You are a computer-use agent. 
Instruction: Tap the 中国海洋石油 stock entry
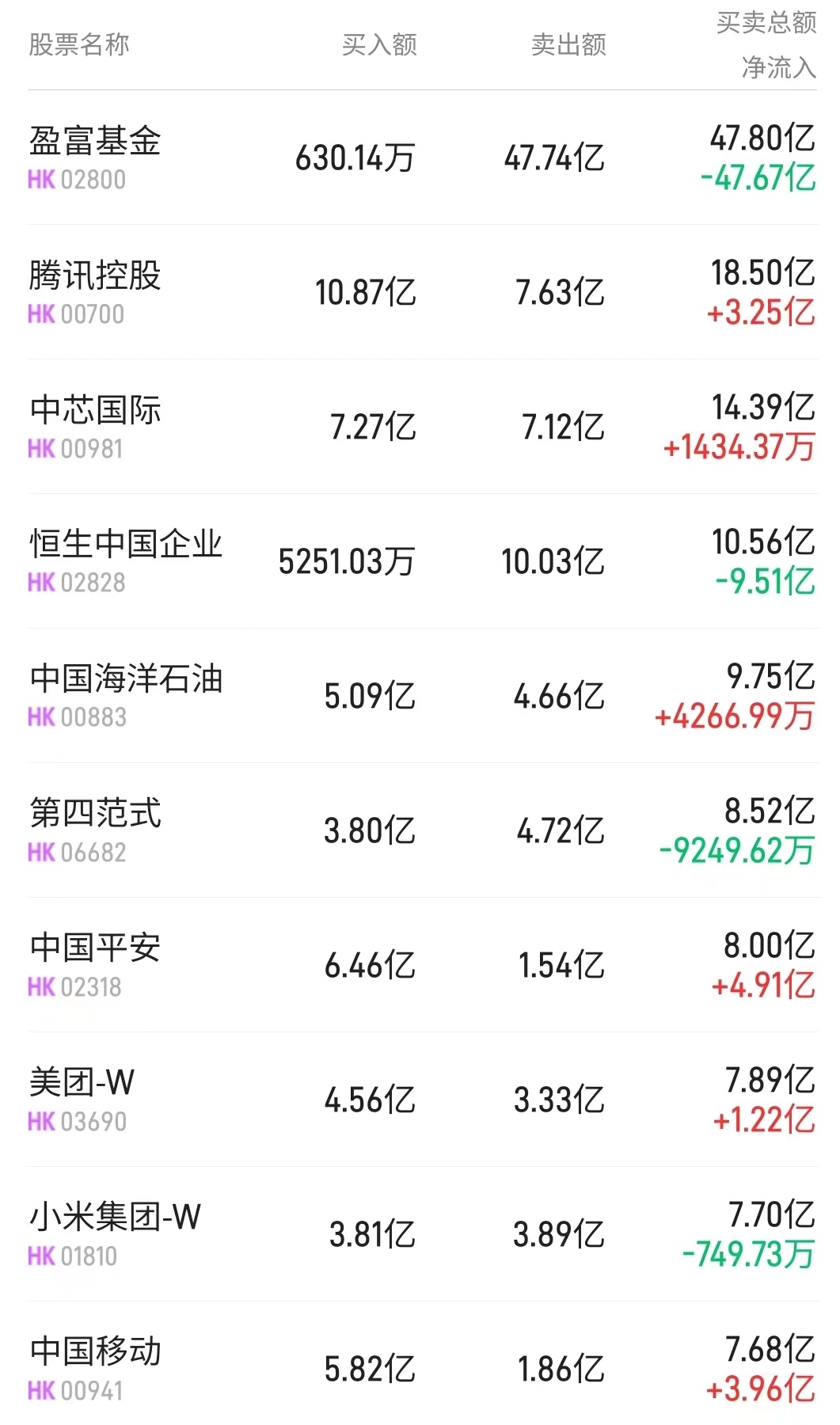click(125, 696)
